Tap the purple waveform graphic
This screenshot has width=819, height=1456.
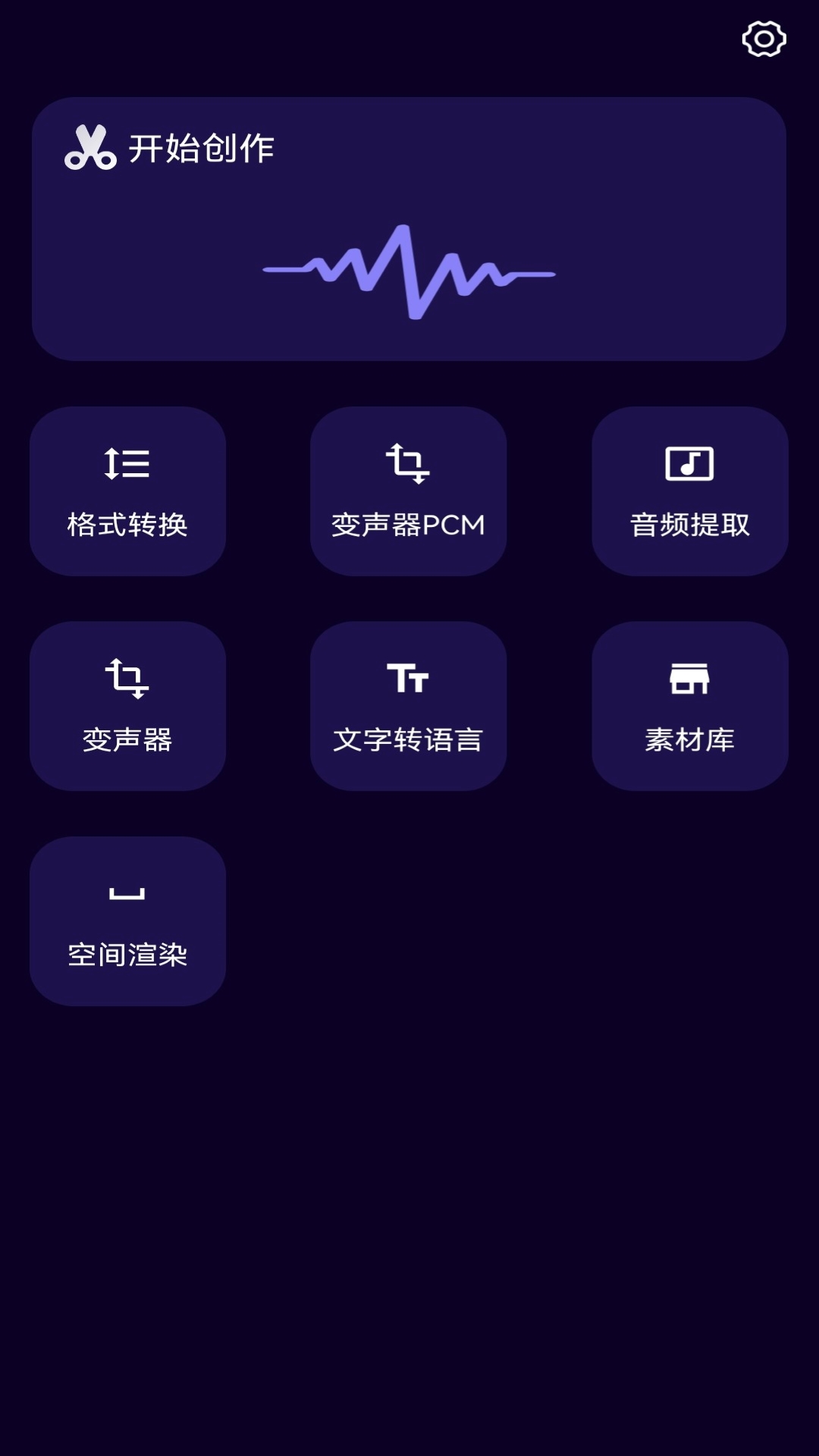pyautogui.click(x=409, y=271)
